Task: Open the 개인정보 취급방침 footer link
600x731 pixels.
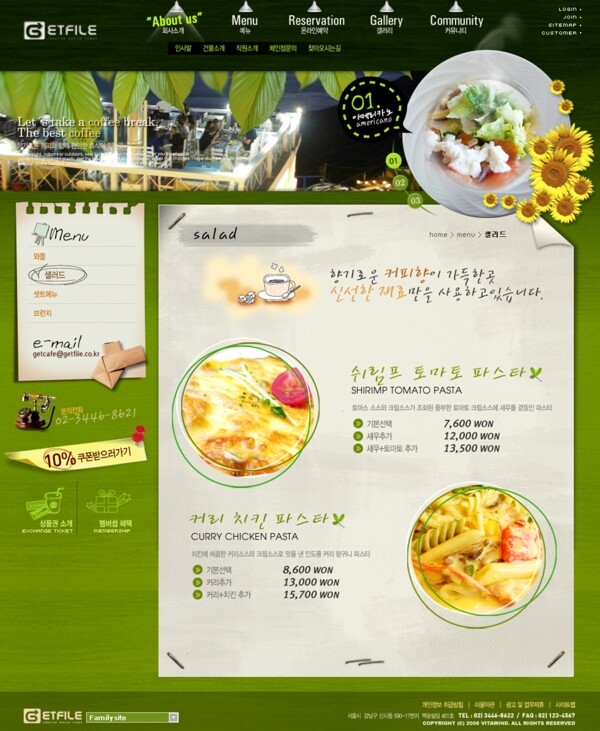Action: 441,704
